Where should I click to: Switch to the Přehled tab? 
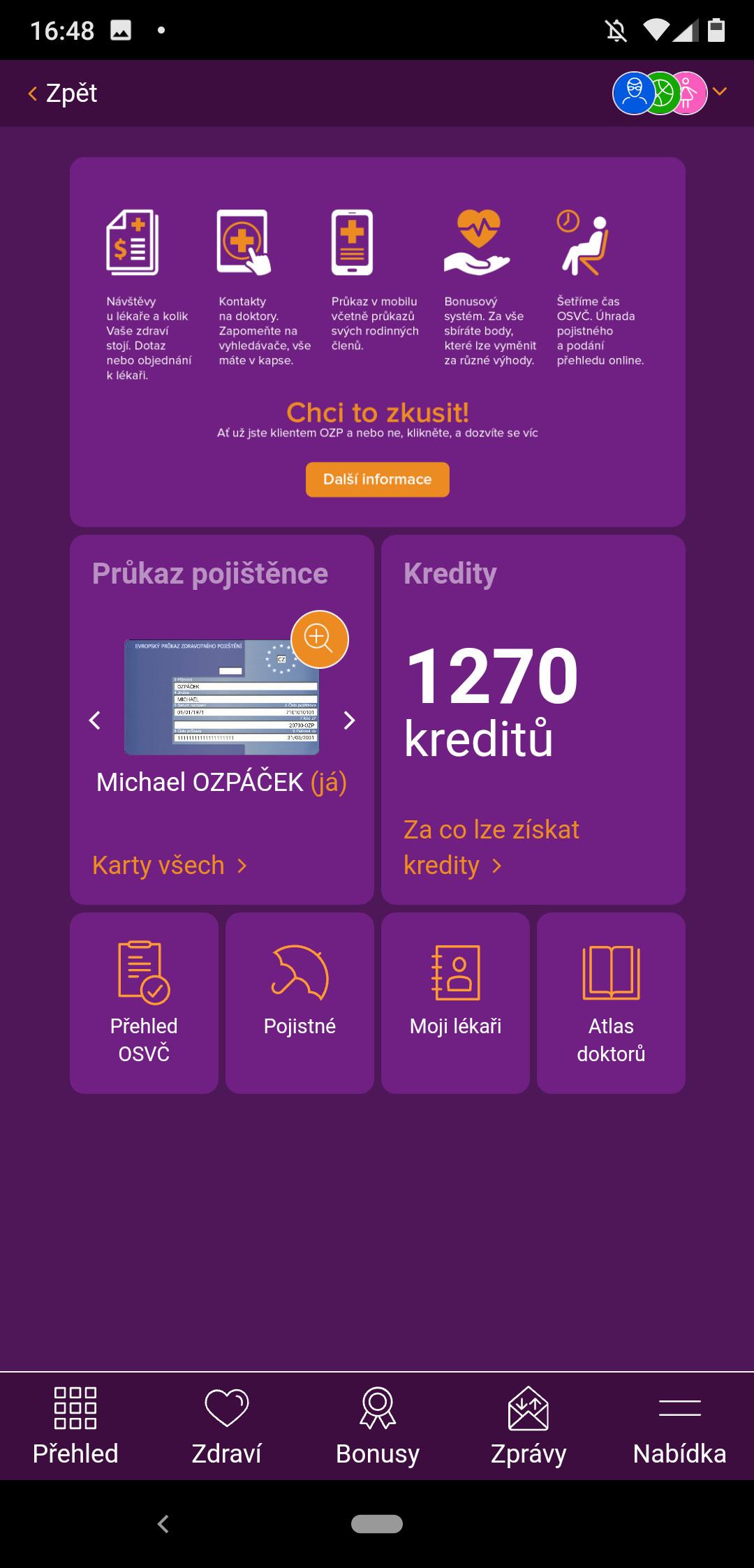[75, 1426]
